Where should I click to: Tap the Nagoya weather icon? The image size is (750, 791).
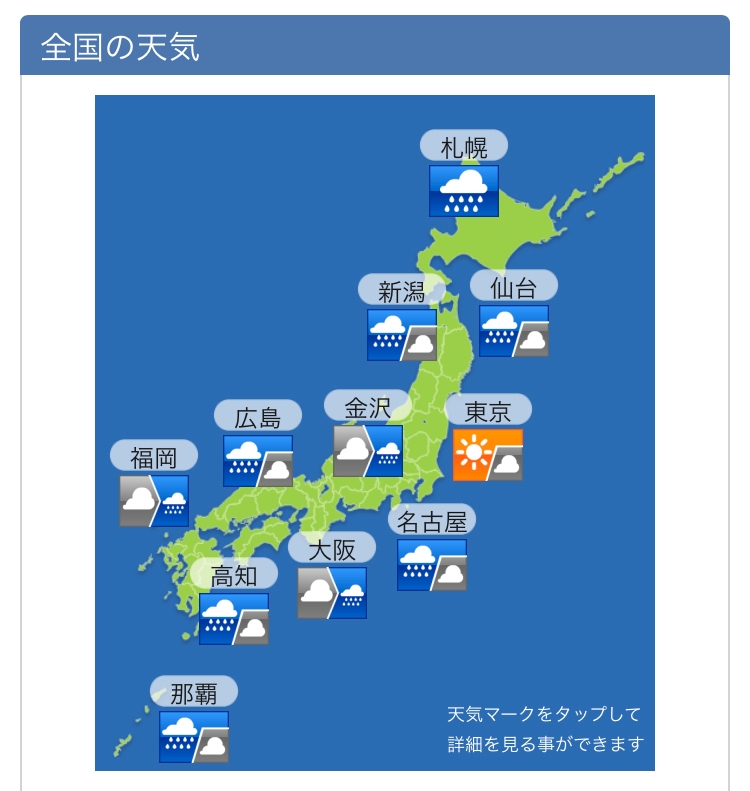432,565
